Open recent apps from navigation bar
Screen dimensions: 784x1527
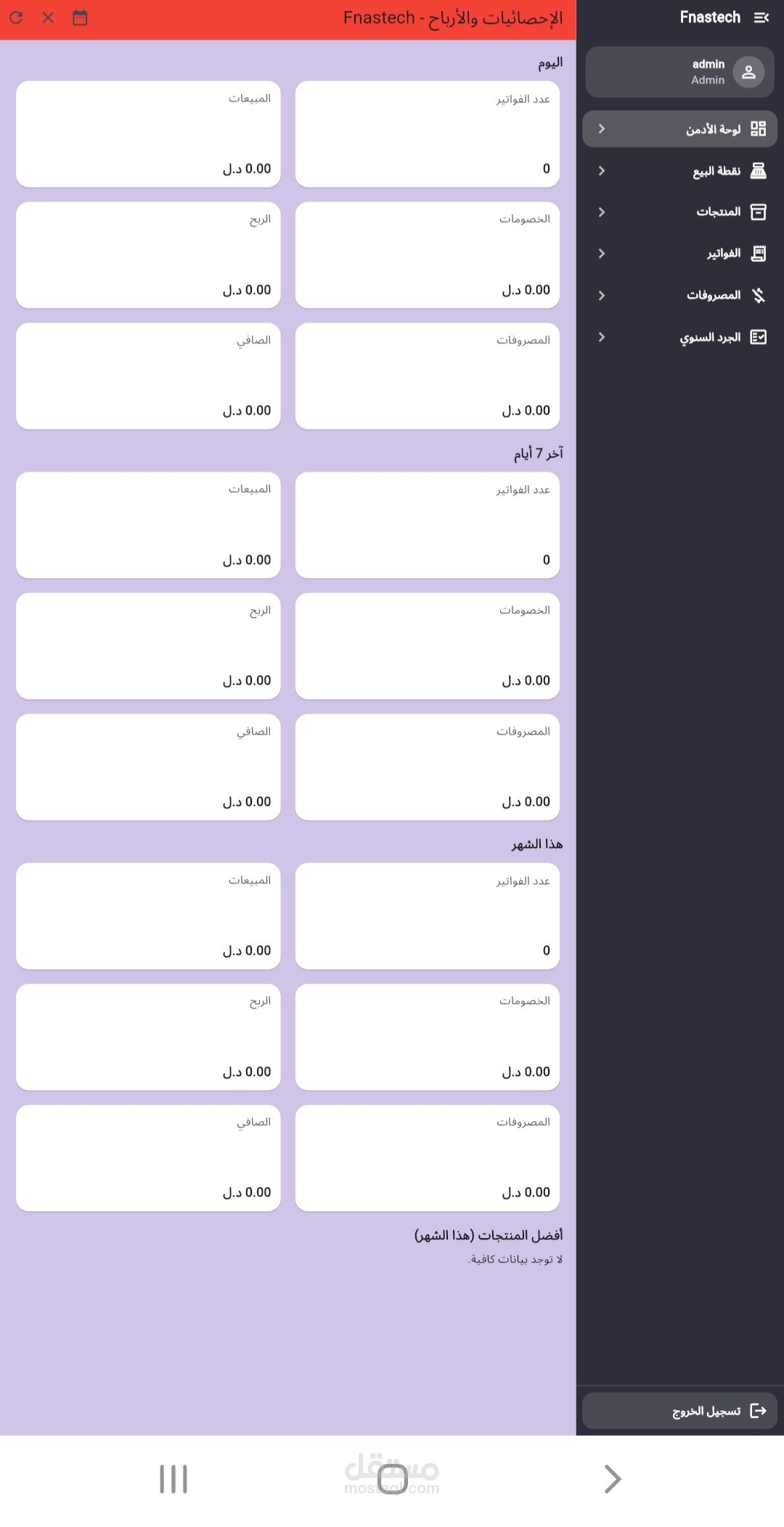(173, 1479)
